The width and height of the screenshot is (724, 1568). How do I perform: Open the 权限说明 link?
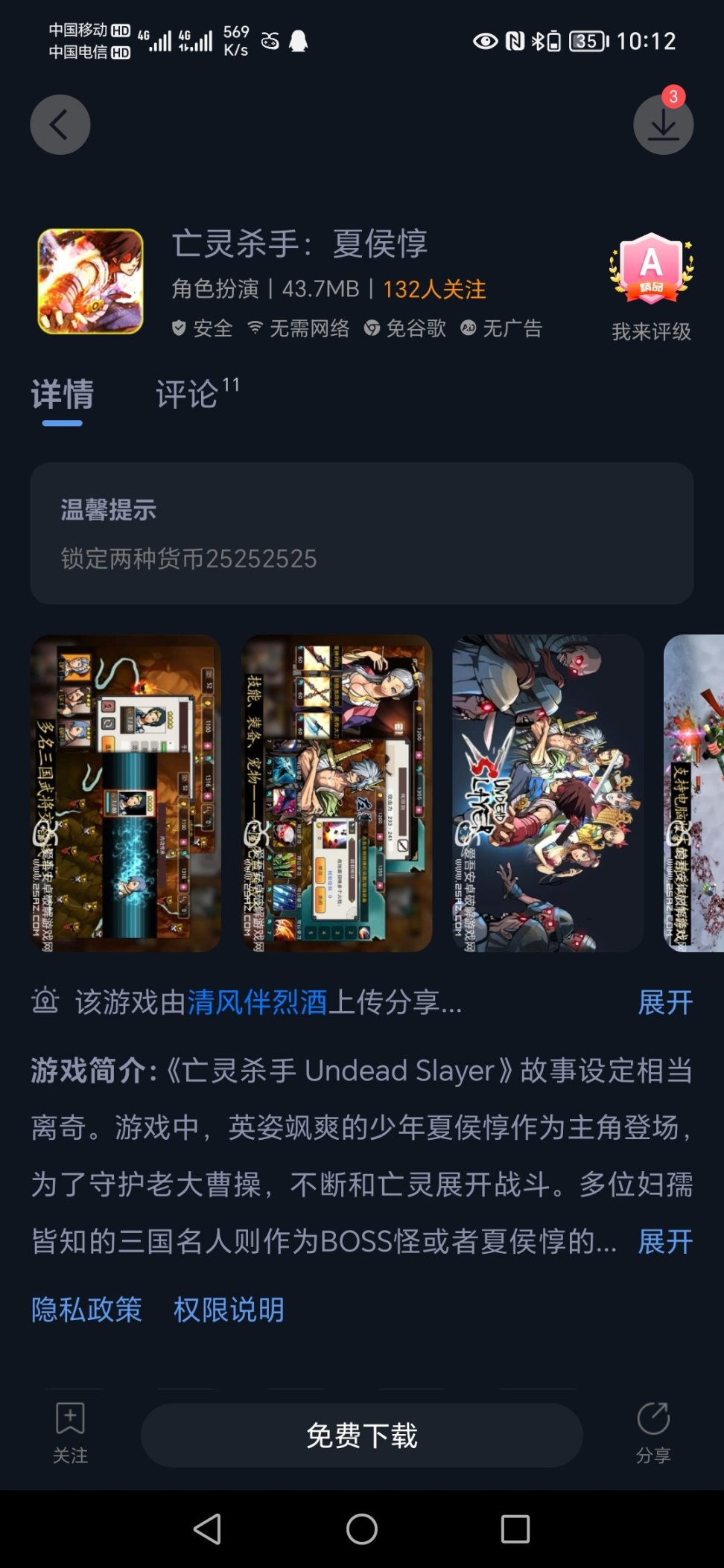click(x=229, y=1310)
